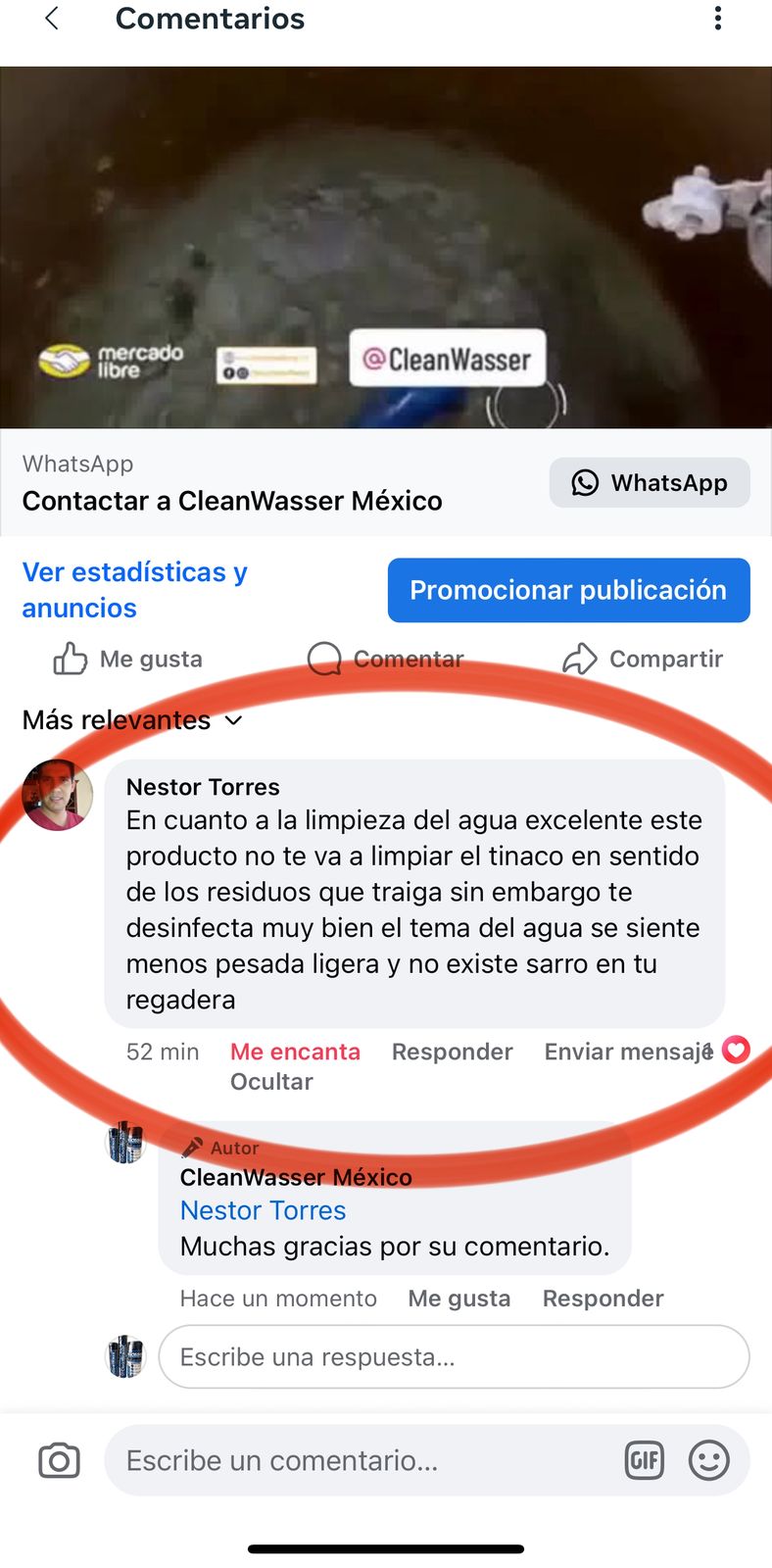Tap Promocionar publicación button
772x1568 pixels.
click(568, 590)
